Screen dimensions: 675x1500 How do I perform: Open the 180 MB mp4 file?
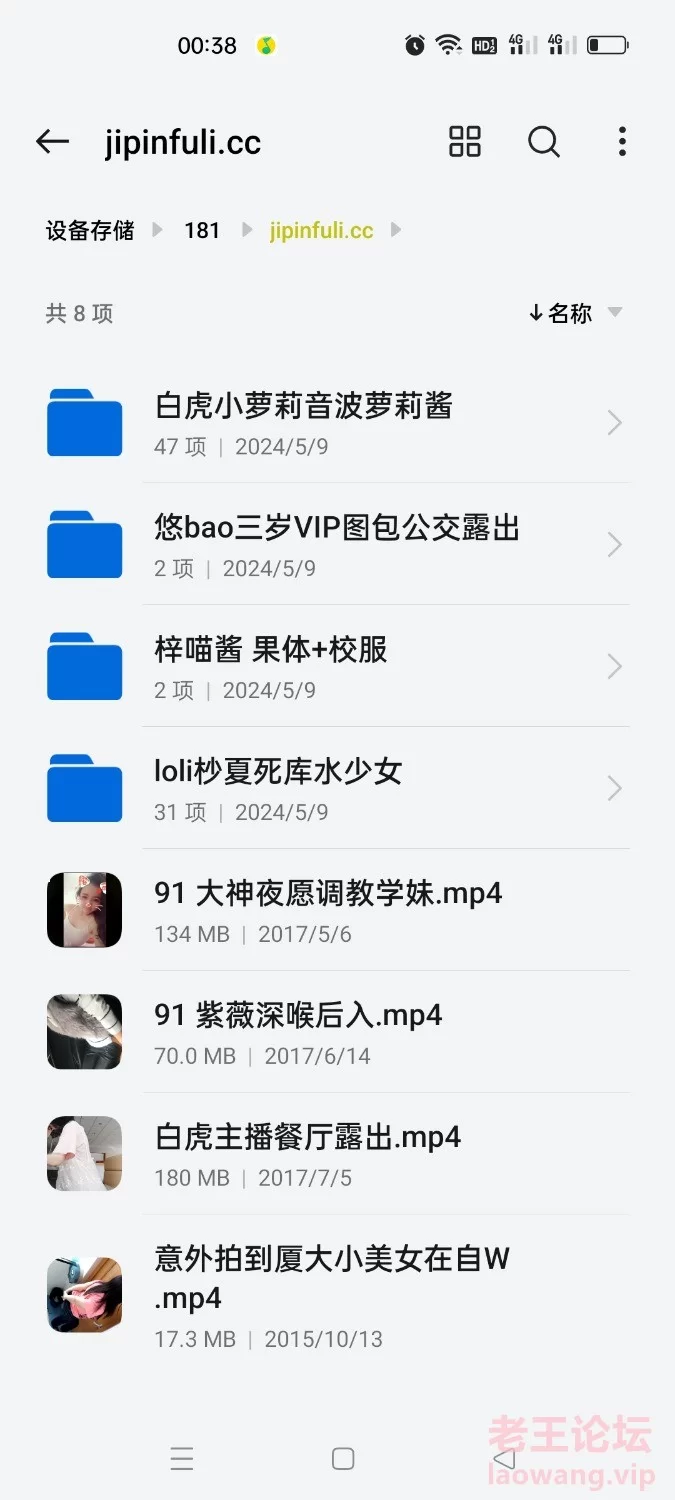[338, 1155]
